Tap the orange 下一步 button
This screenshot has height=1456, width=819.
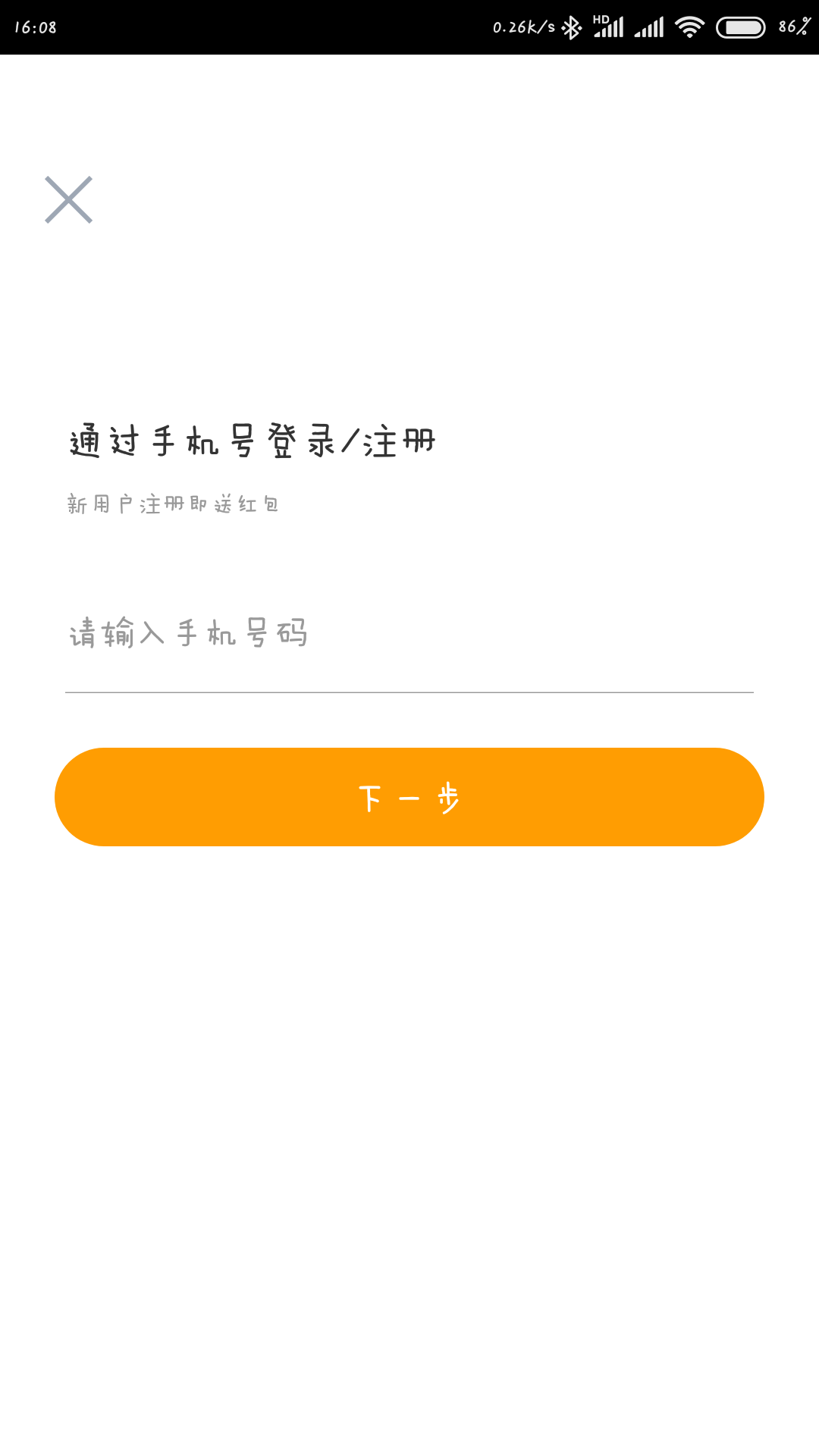pos(409,797)
